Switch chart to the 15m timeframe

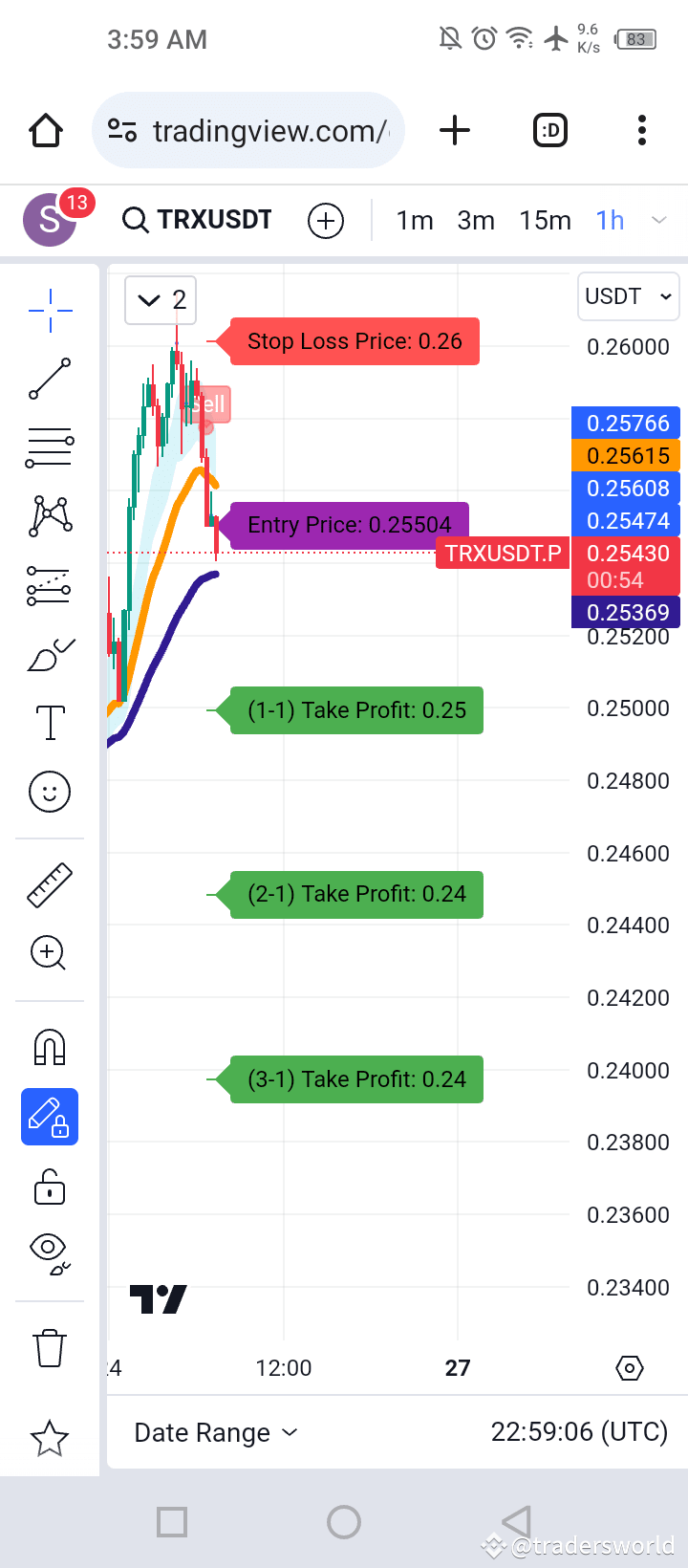pos(545,220)
